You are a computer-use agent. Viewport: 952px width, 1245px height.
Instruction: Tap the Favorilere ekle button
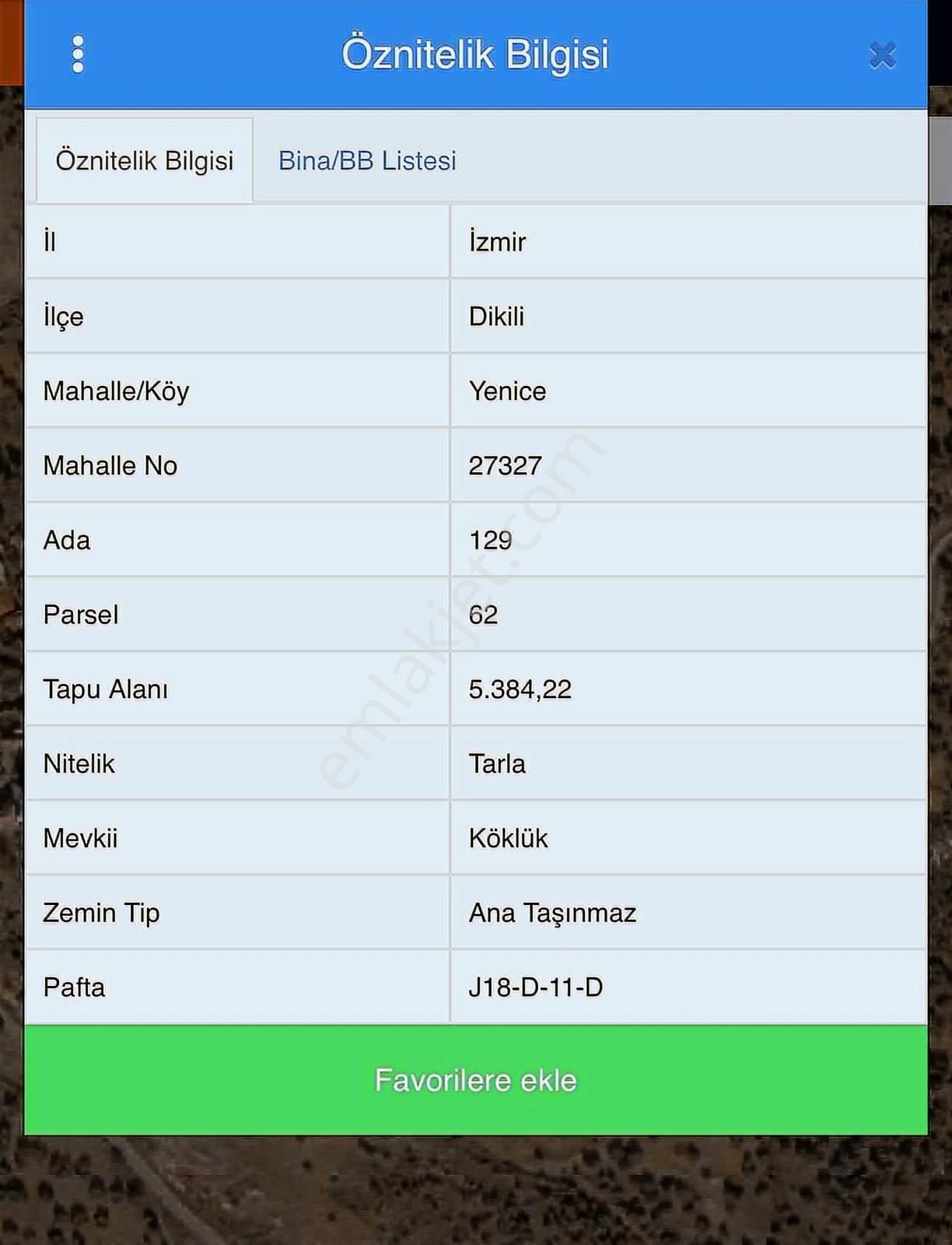(476, 1080)
